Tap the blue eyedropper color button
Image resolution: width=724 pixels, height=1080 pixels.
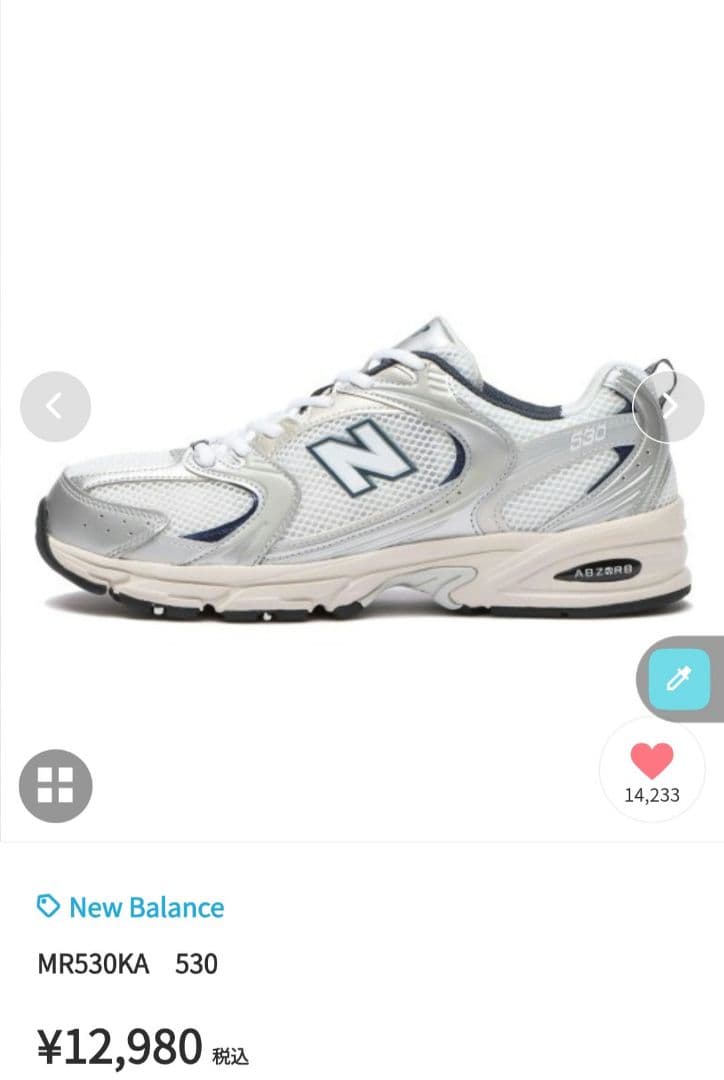coord(679,680)
